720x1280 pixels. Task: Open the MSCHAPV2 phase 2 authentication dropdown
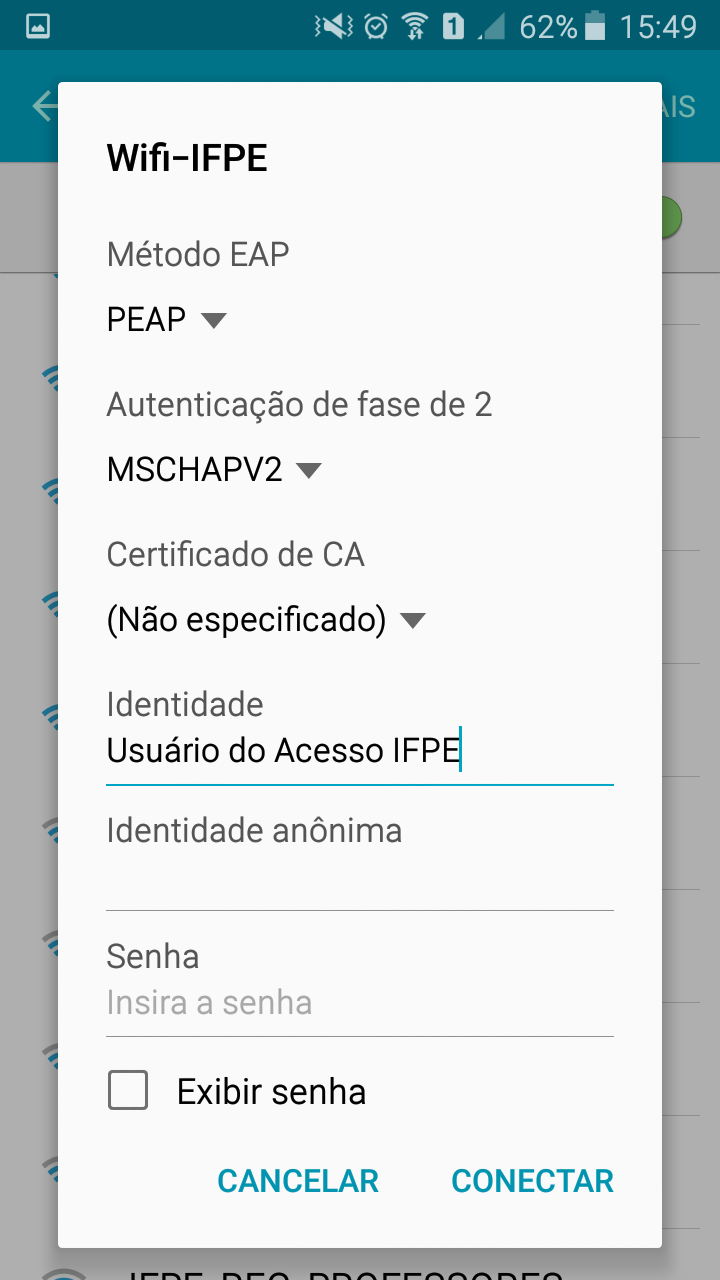[213, 470]
